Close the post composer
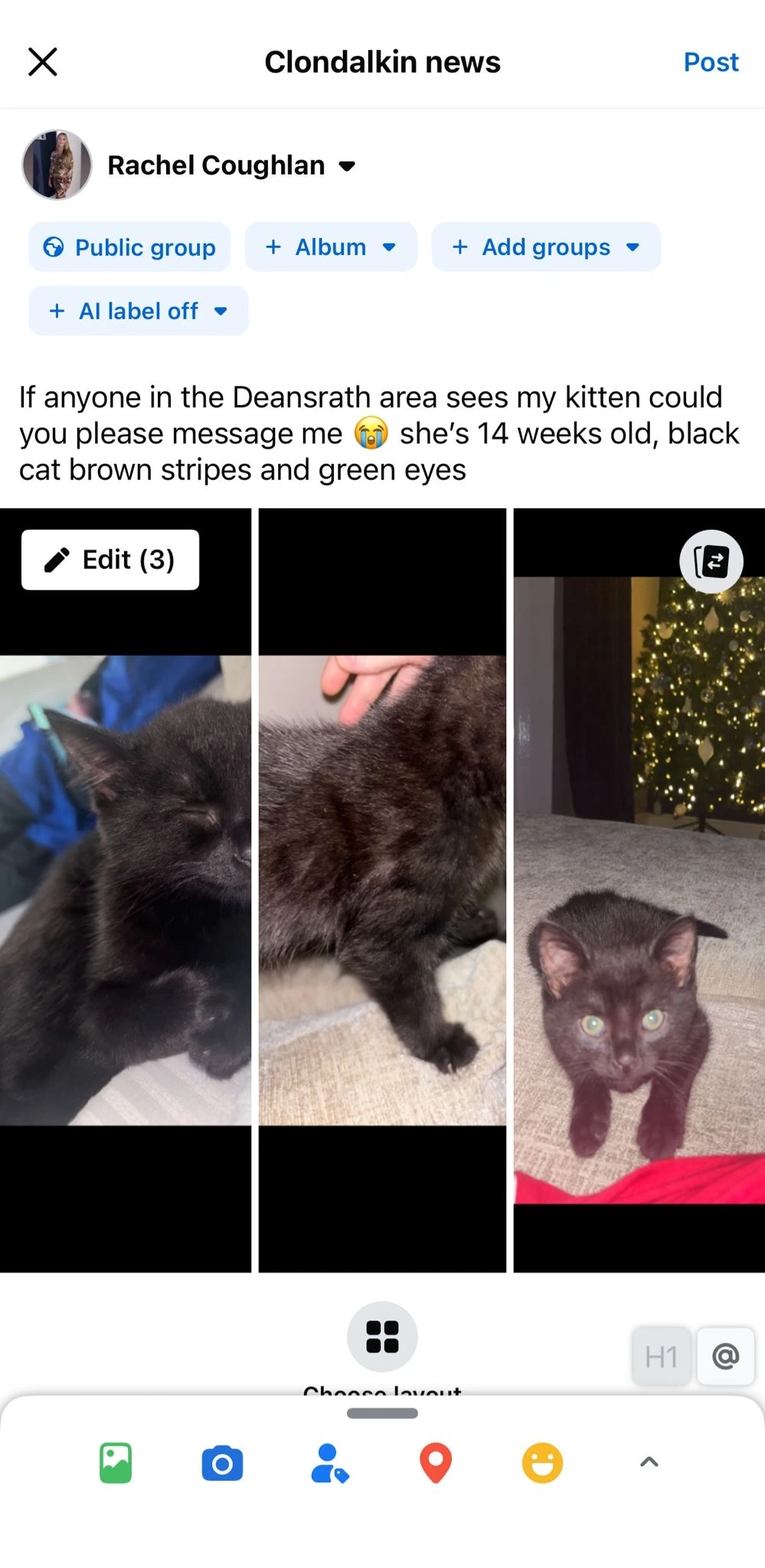 tap(43, 62)
